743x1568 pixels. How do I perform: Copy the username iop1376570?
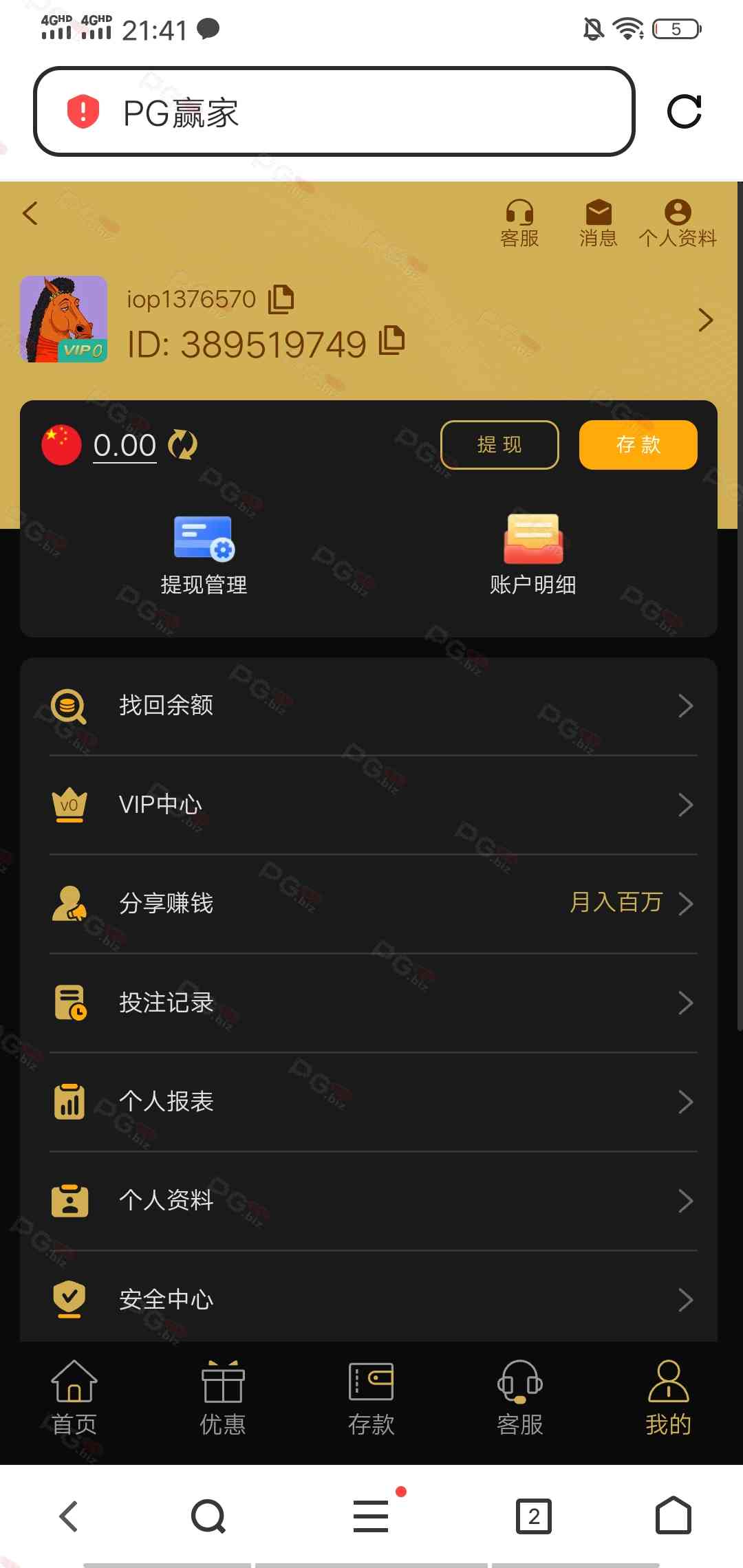pyautogui.click(x=281, y=299)
